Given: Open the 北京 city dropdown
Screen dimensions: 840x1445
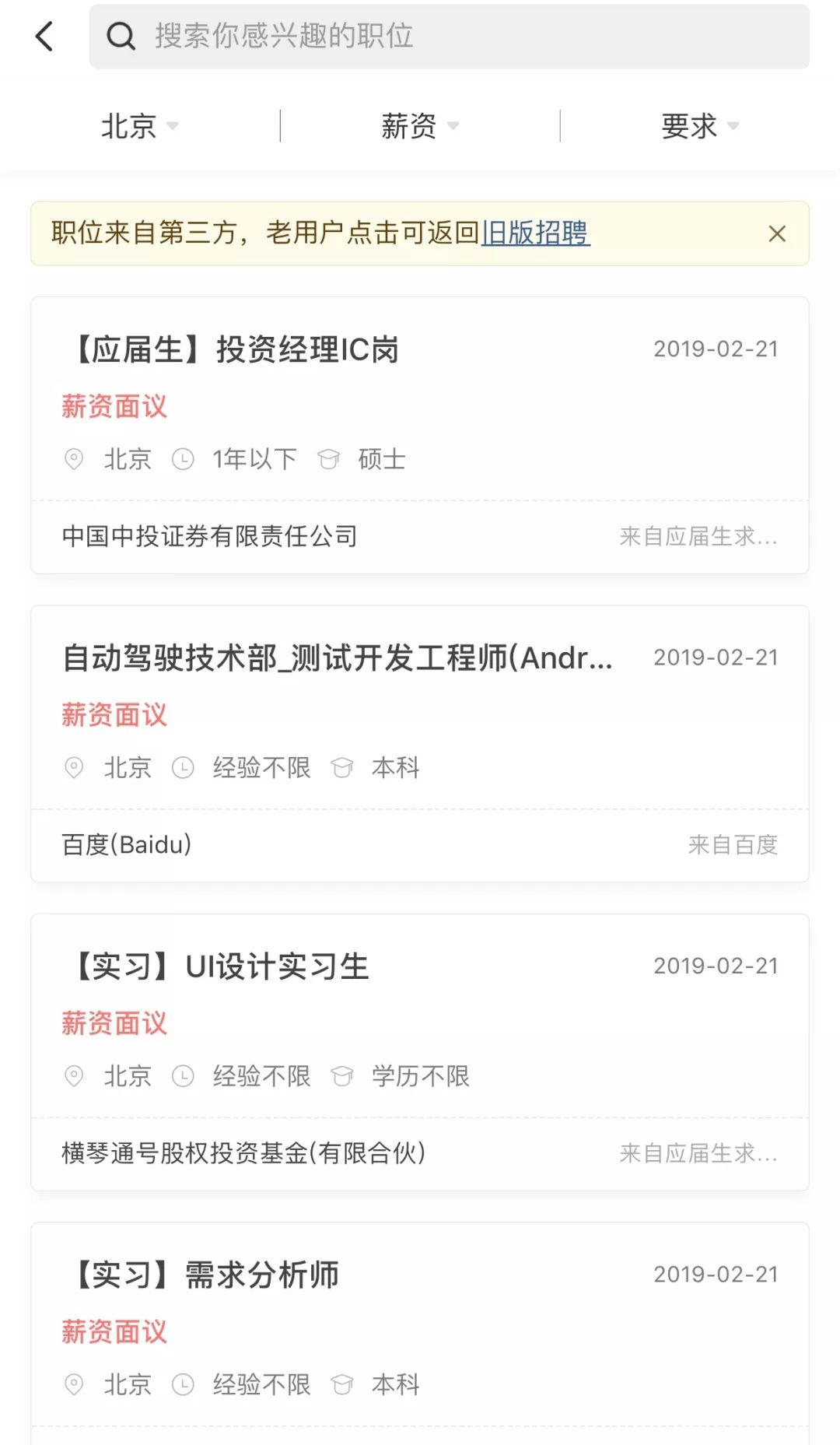Looking at the screenshot, I should click(140, 126).
